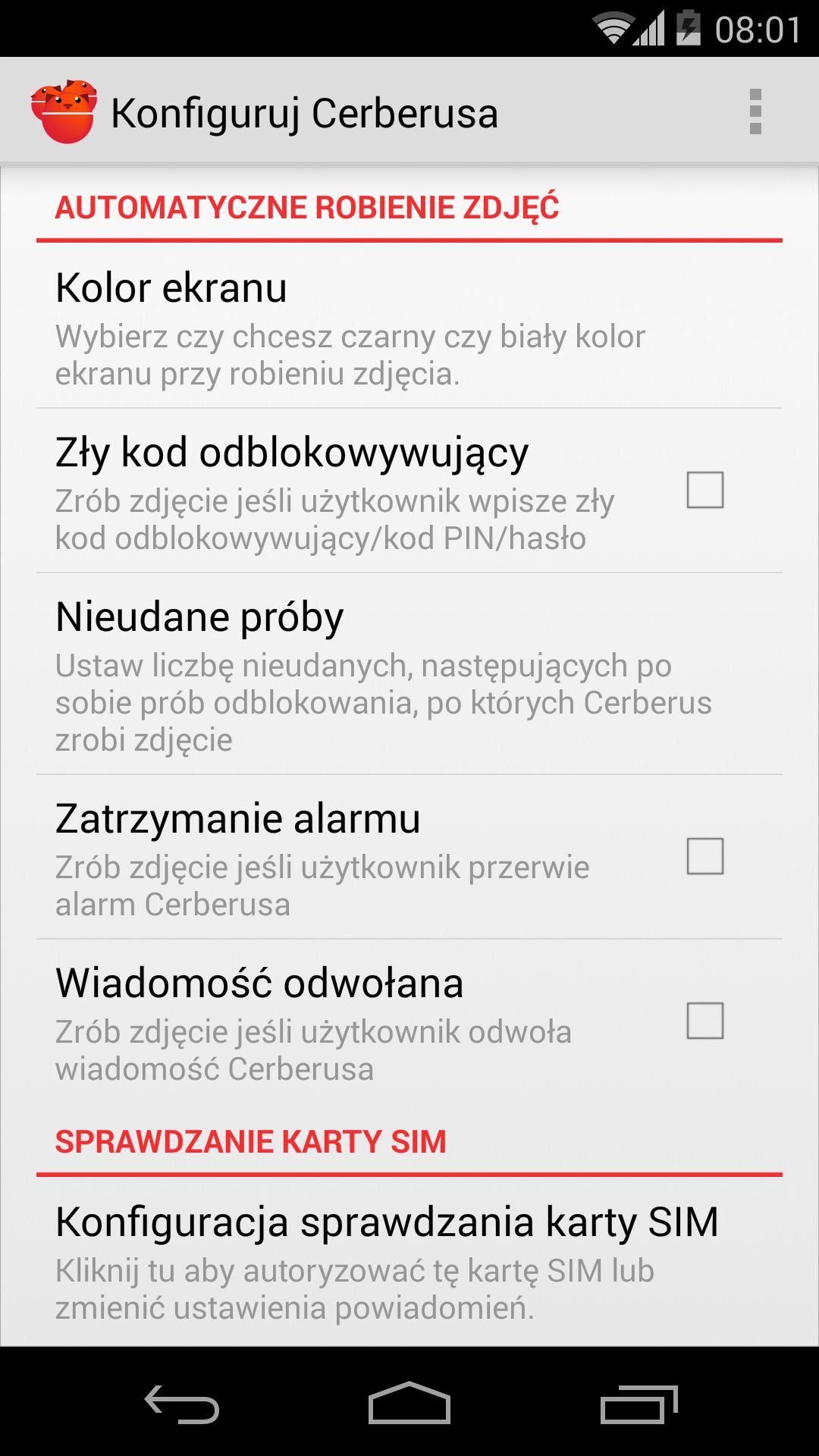Check the Zatrzymanie alarmu option
Image resolution: width=819 pixels, height=1456 pixels.
click(705, 856)
